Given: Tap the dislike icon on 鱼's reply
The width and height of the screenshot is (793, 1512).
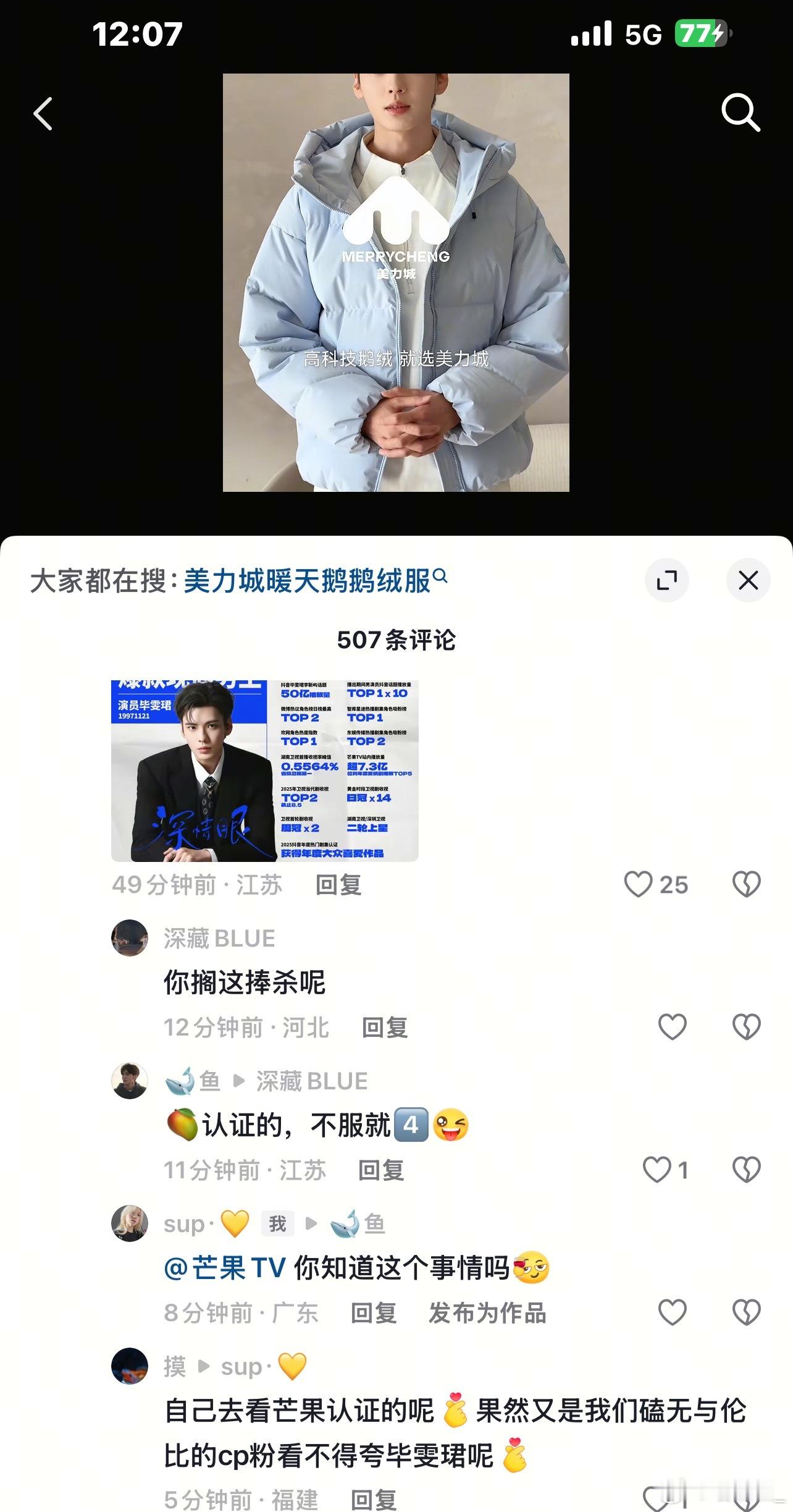Looking at the screenshot, I should point(746,1169).
